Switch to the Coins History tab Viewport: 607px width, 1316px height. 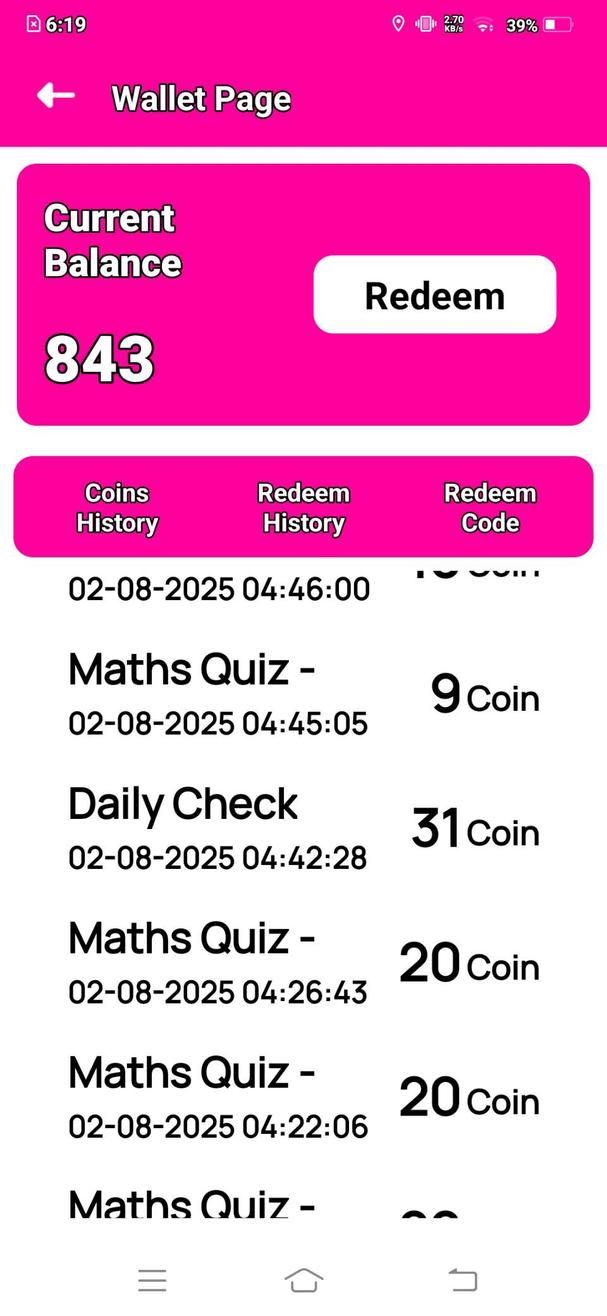(117, 508)
